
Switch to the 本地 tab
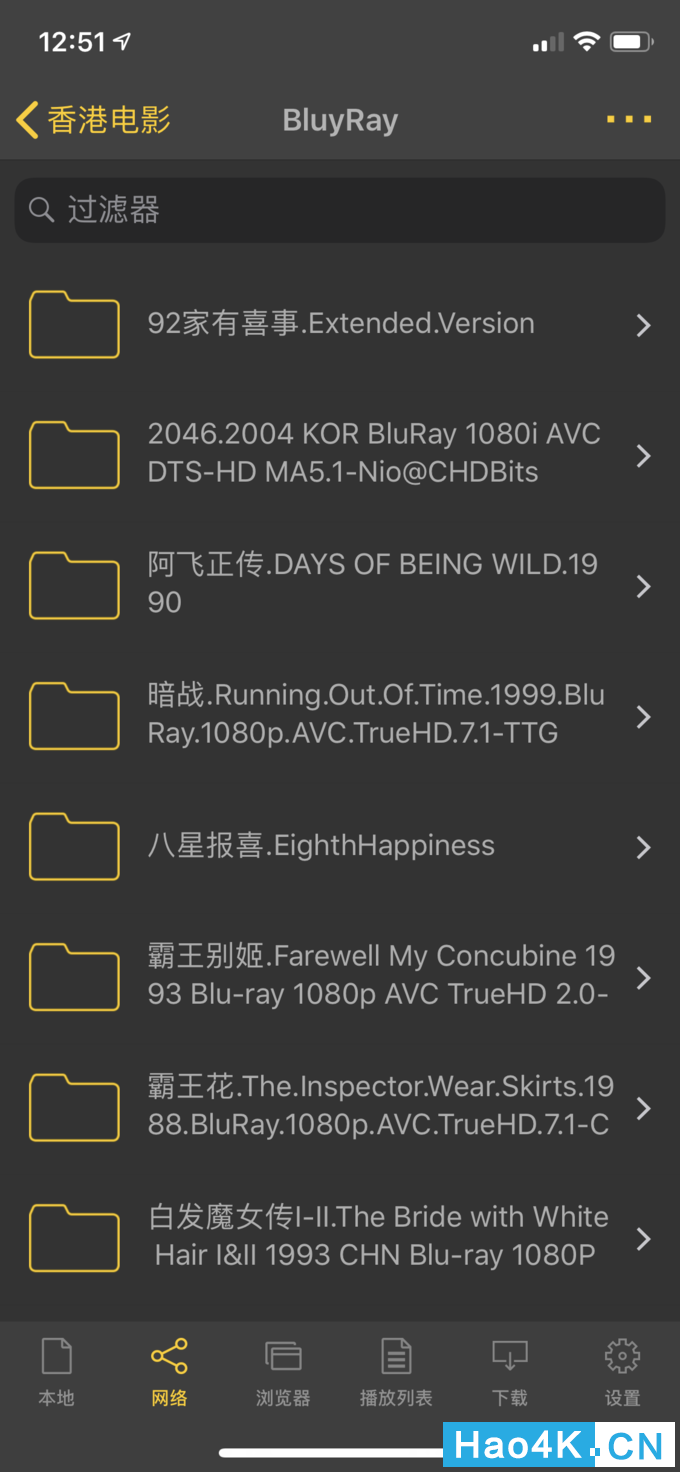click(x=57, y=1372)
